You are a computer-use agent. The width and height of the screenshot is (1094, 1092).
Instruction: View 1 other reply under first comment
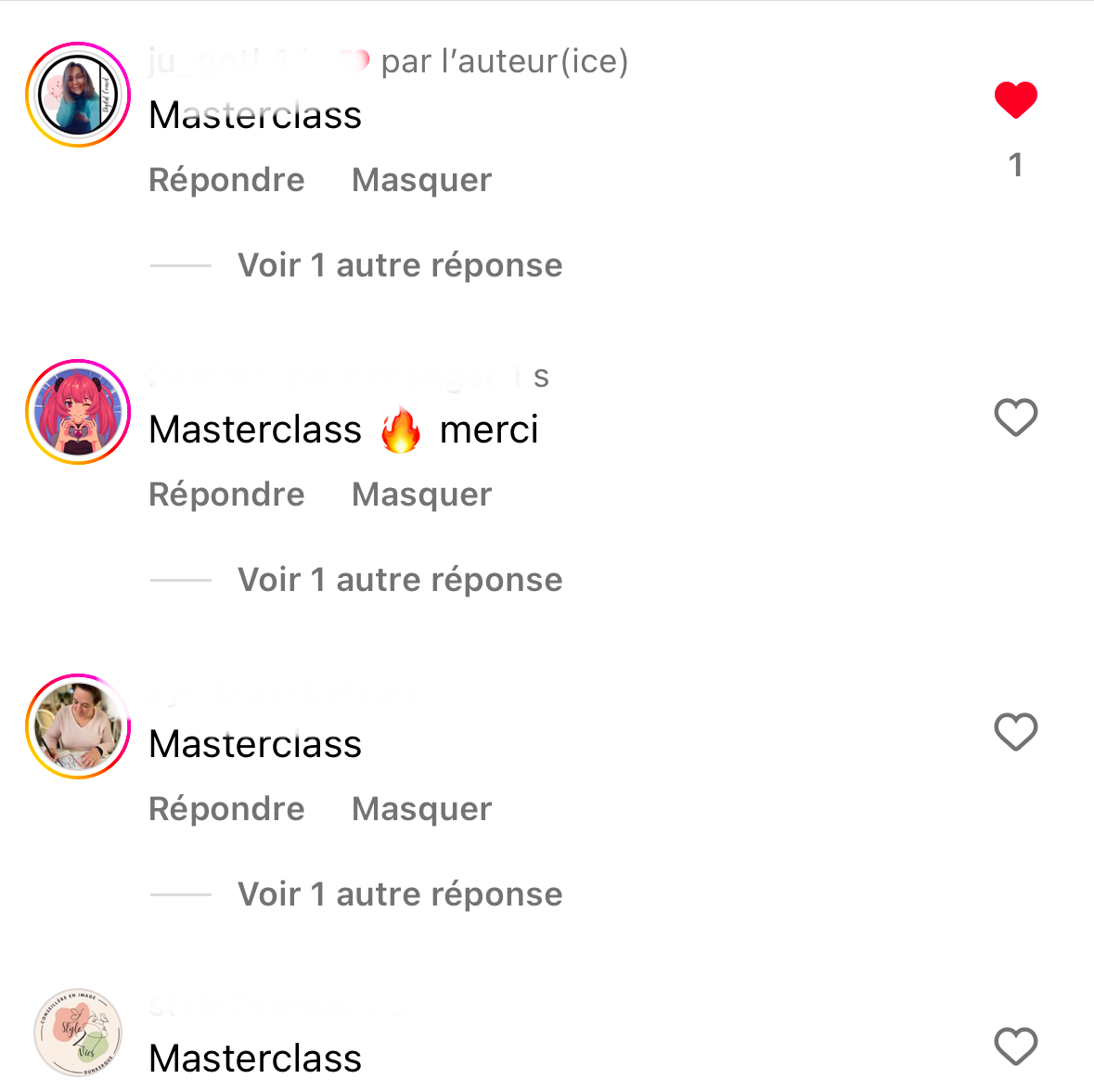click(x=399, y=265)
